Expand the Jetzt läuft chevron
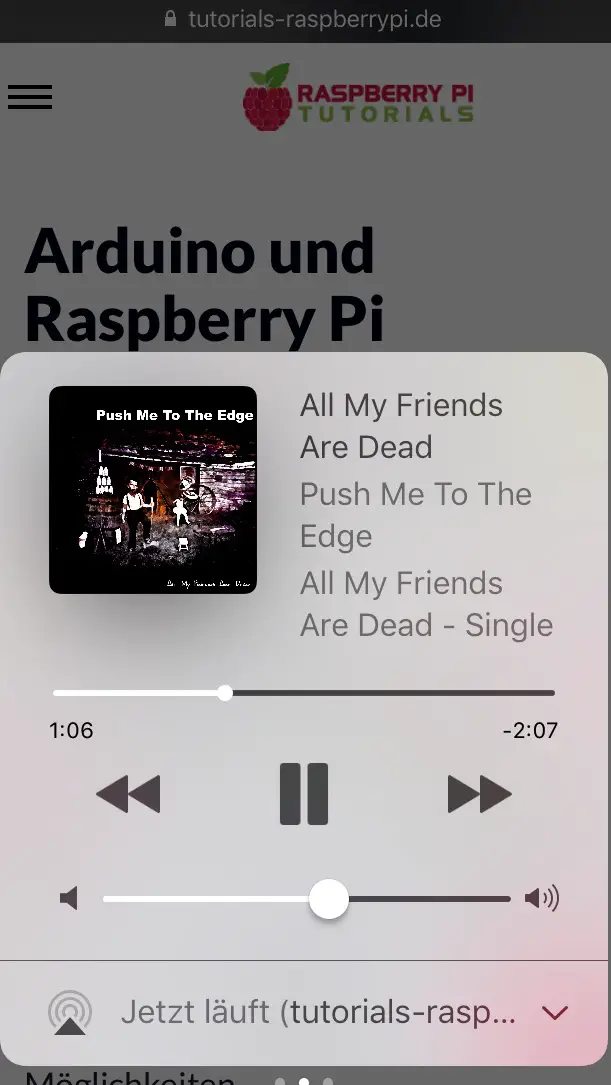611x1085 pixels. [x=554, y=1013]
